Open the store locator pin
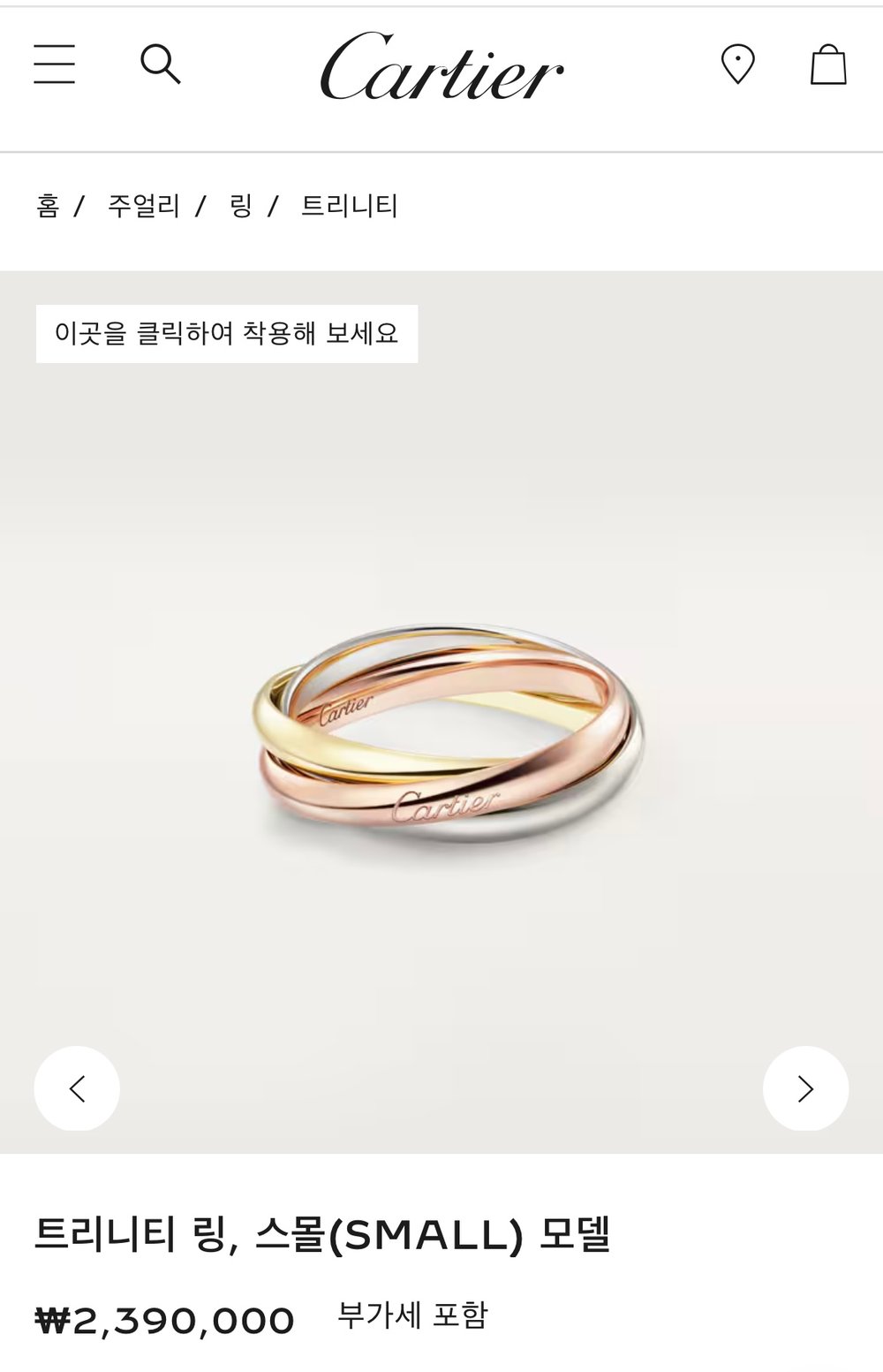Screen dimensions: 883x1372 [737, 64]
